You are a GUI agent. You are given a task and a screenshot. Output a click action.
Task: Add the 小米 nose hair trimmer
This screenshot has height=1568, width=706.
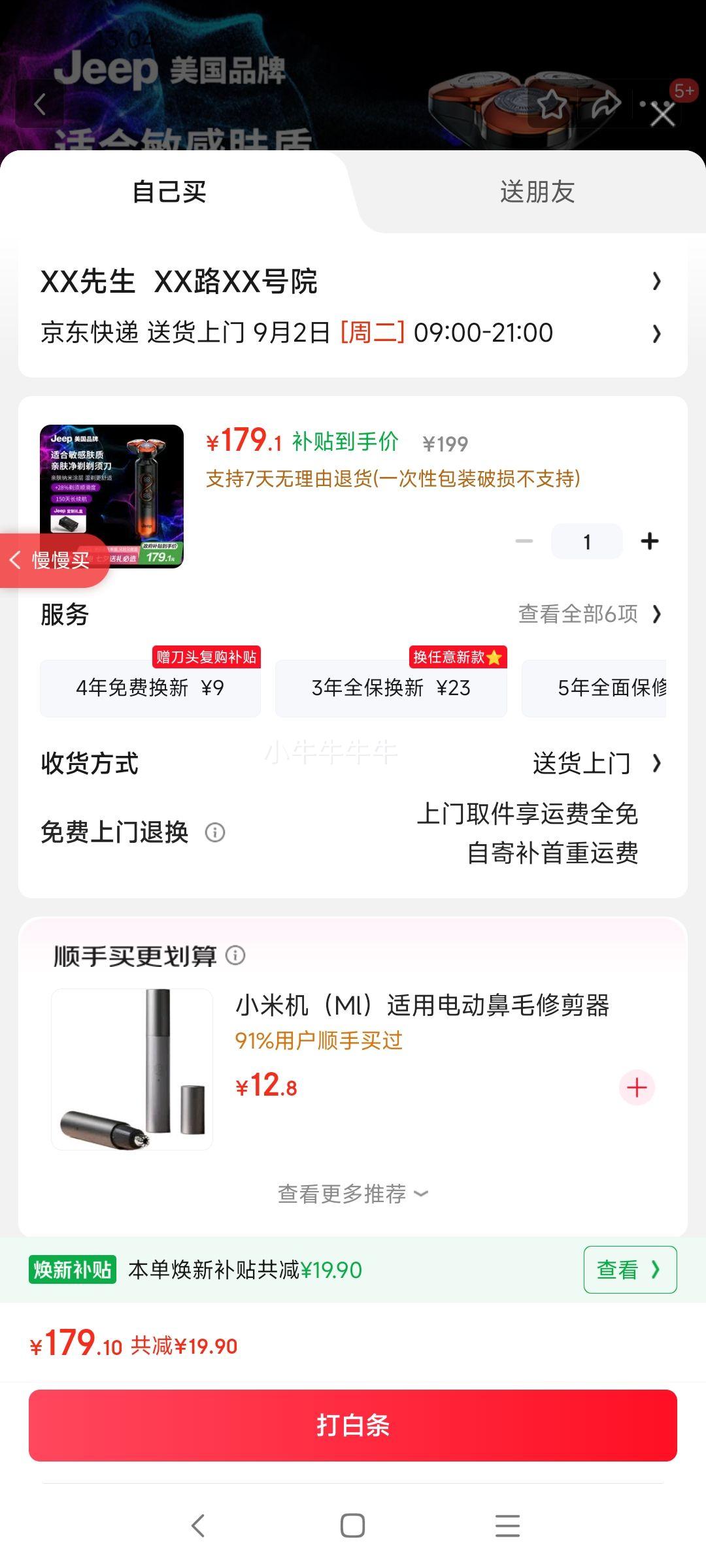[637, 1087]
